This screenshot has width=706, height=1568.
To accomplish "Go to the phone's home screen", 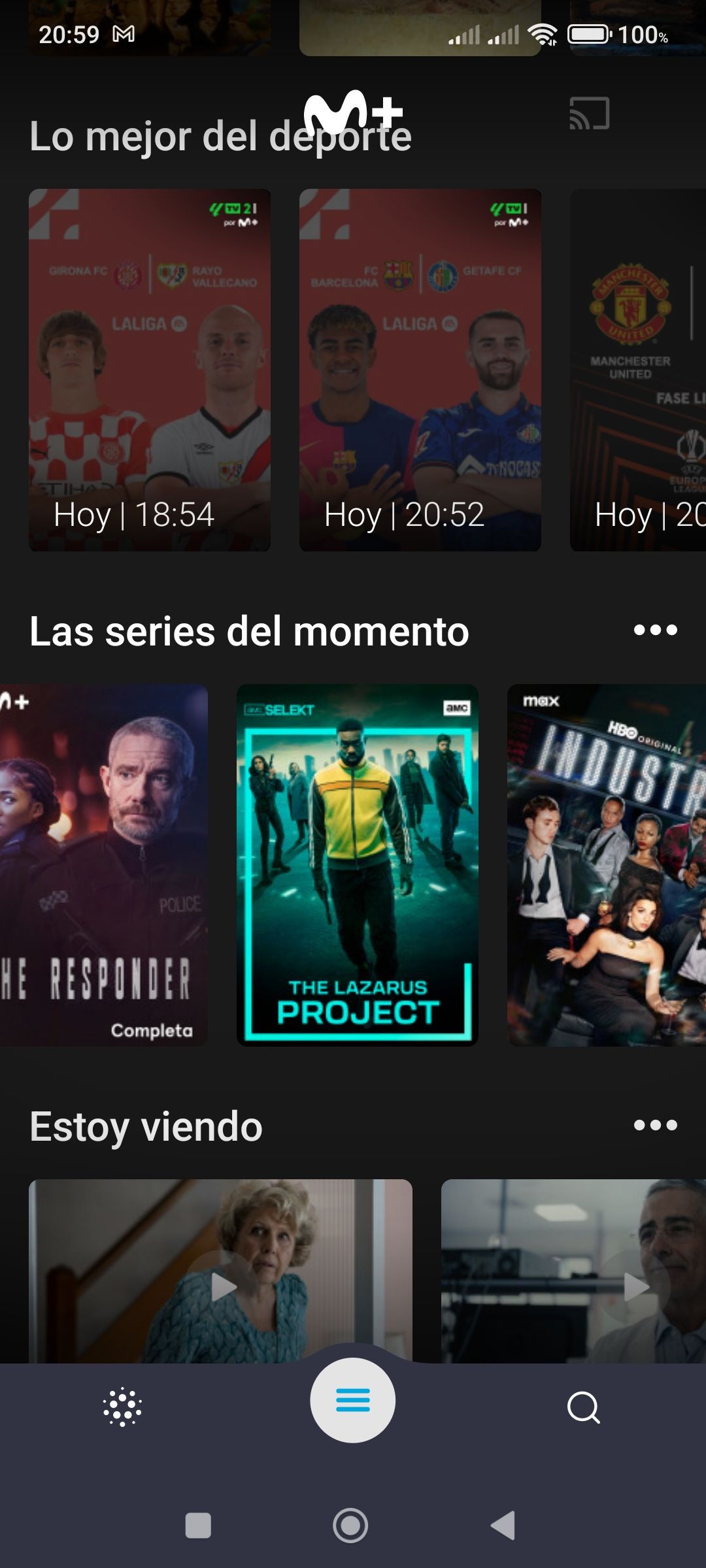I will coord(350,1526).
